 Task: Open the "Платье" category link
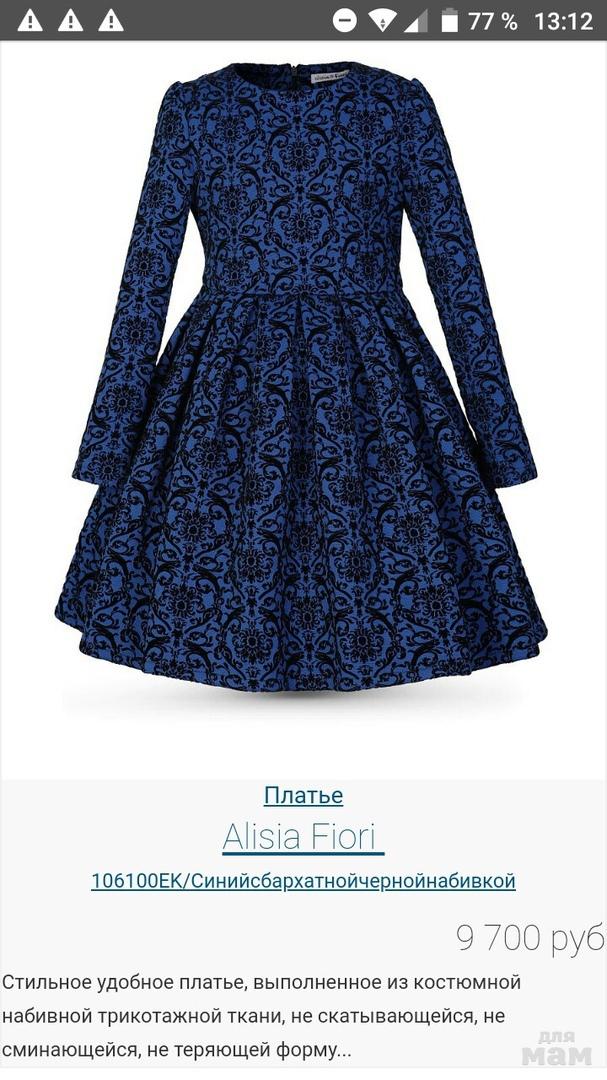pyautogui.click(x=303, y=796)
